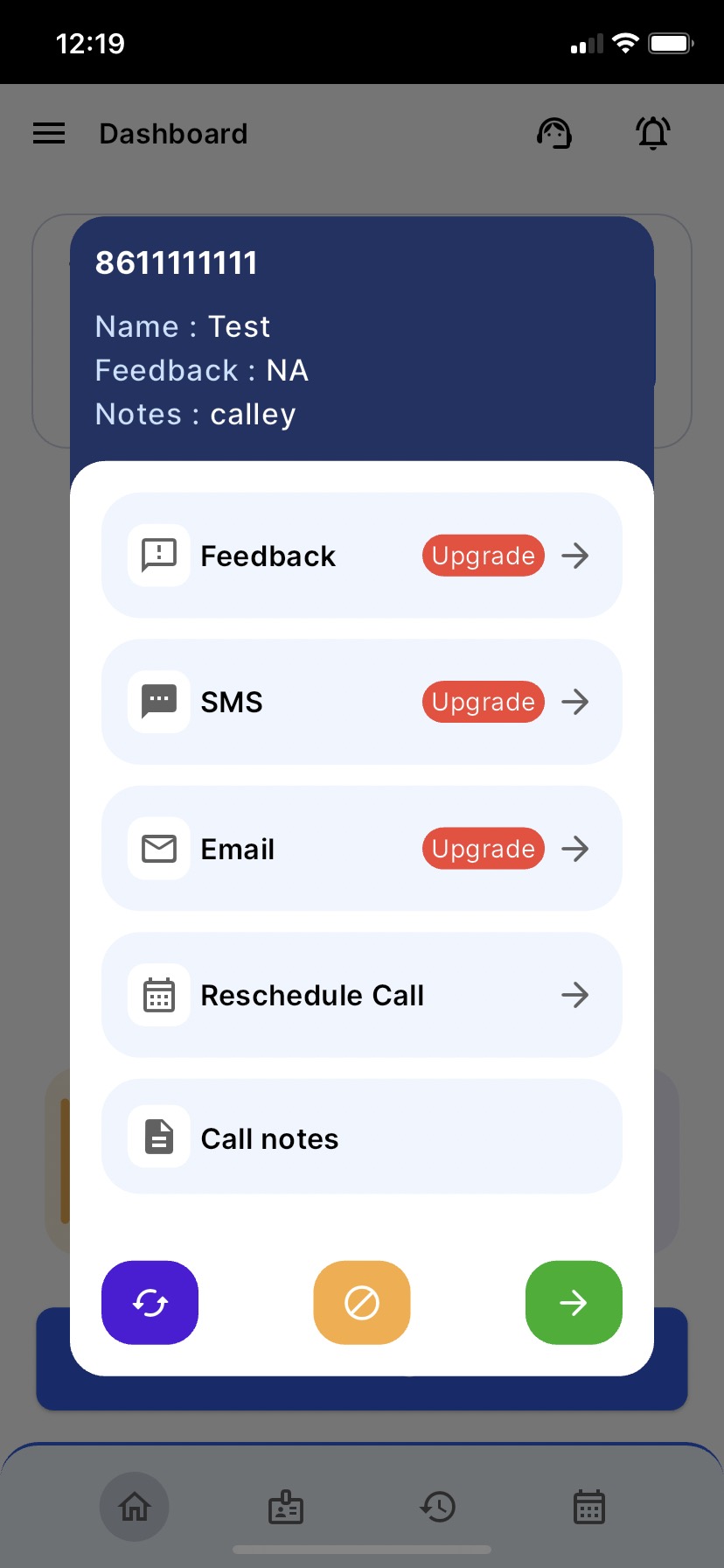Switch to the Home tab
This screenshot has height=1568, width=724.
(135, 1507)
